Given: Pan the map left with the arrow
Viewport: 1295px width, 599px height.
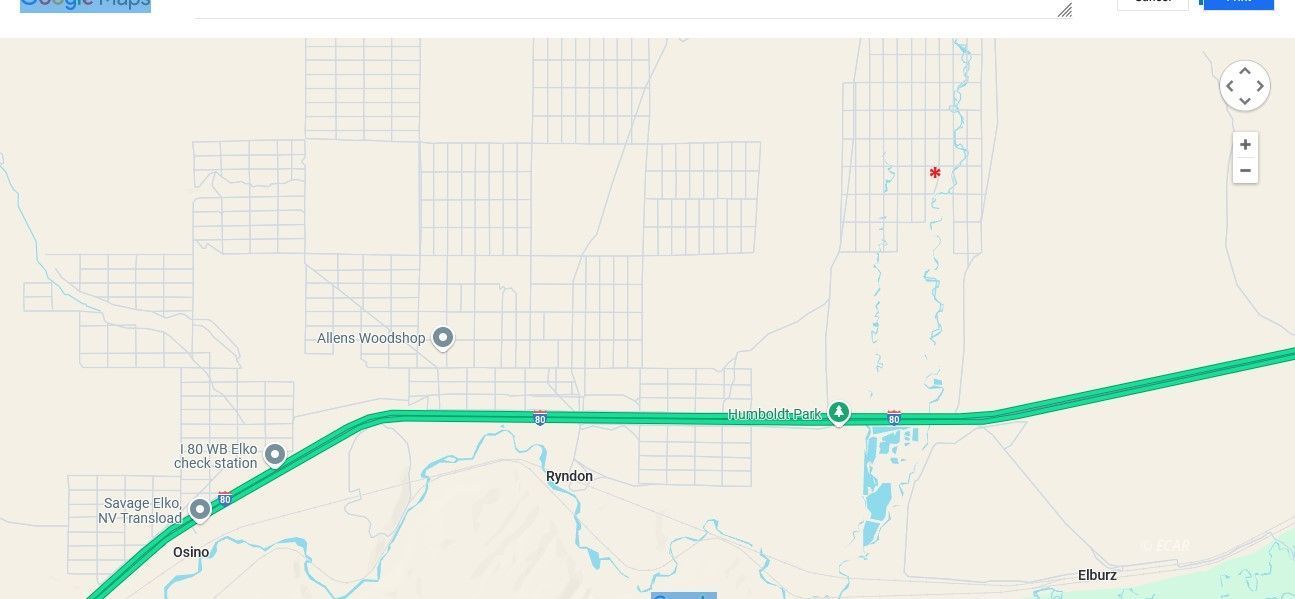Looking at the screenshot, I should [1229, 86].
